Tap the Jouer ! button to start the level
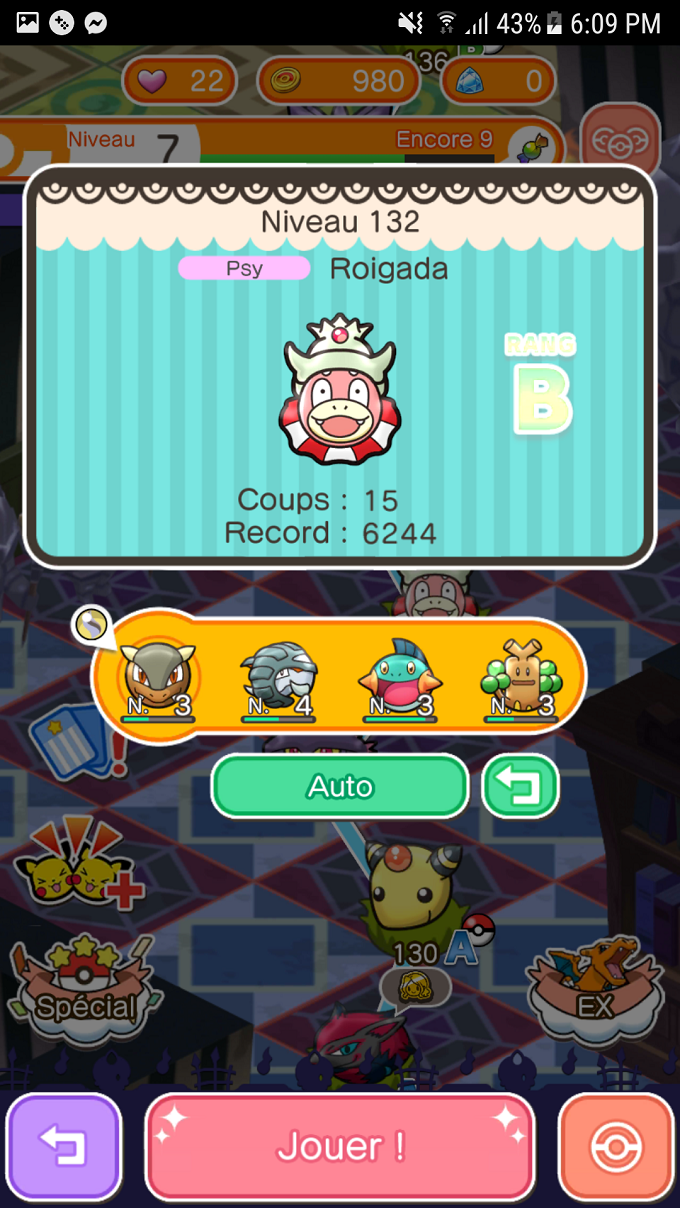The image size is (680, 1208). click(340, 1146)
